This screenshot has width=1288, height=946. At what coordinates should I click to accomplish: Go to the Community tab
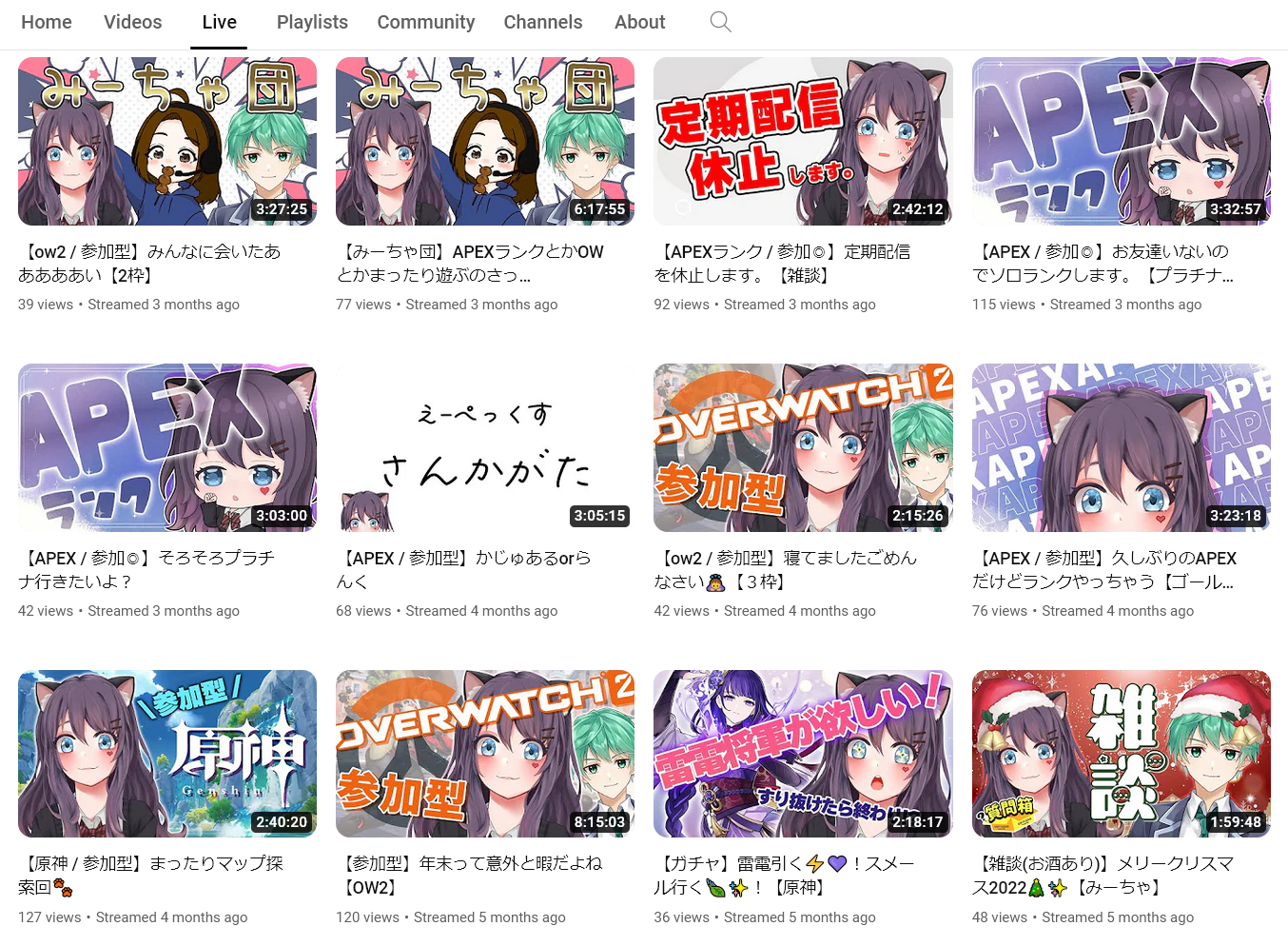tap(425, 22)
